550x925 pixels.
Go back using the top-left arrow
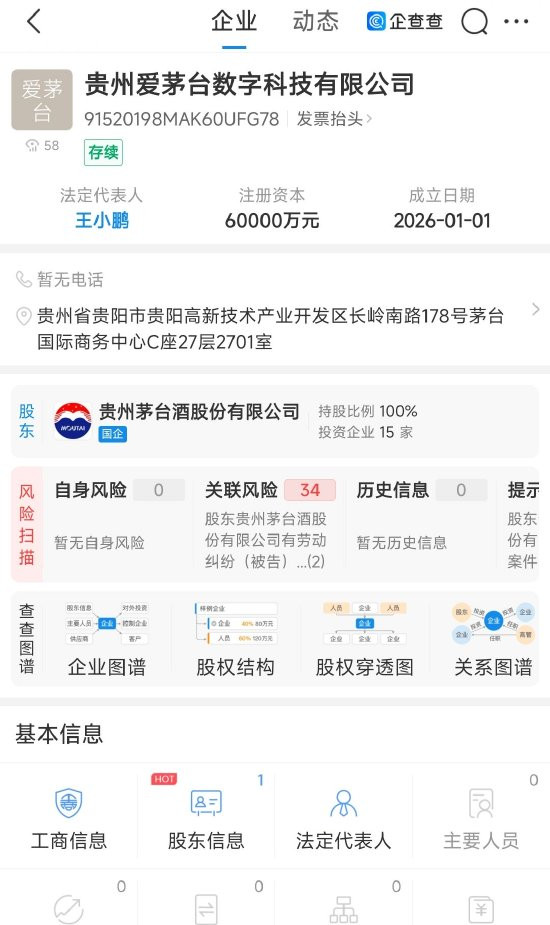click(x=34, y=22)
